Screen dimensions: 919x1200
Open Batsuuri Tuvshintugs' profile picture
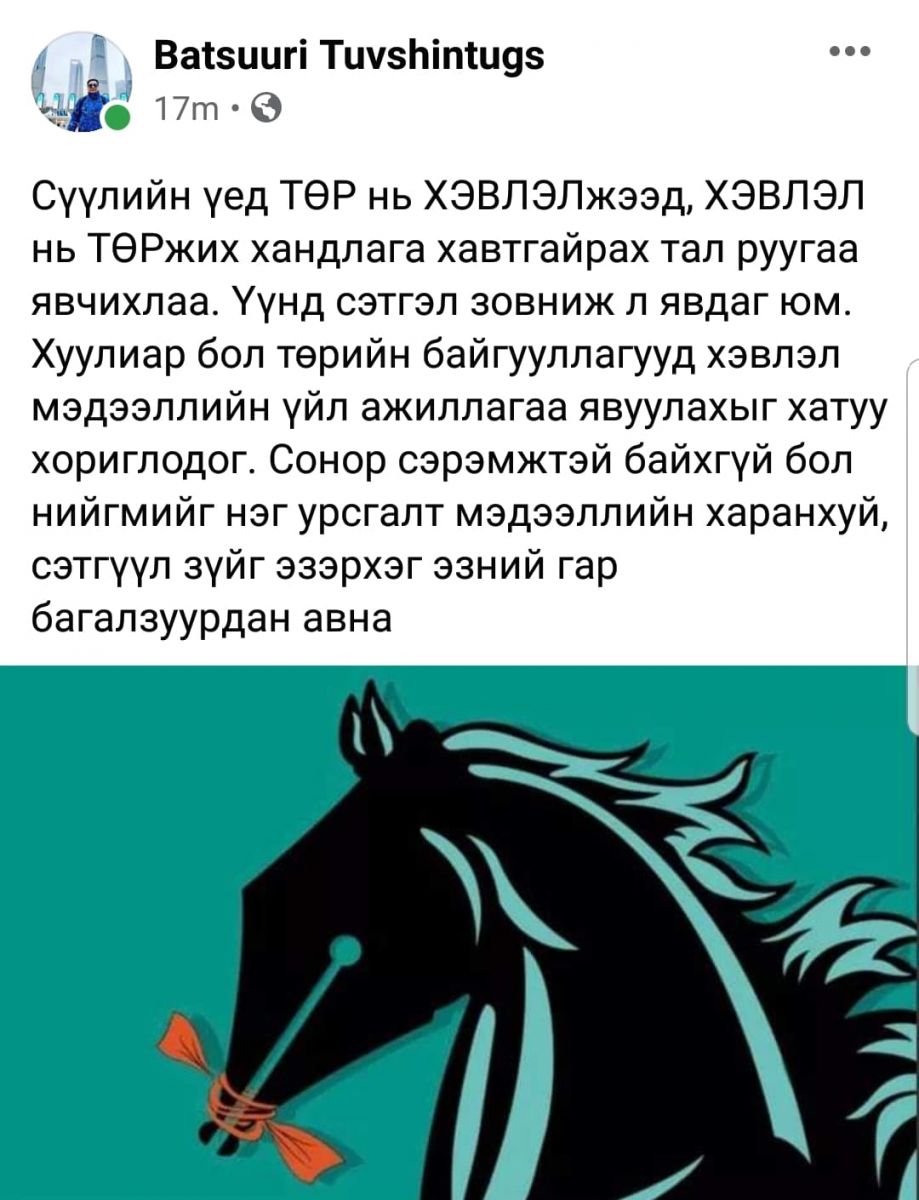coord(82,83)
